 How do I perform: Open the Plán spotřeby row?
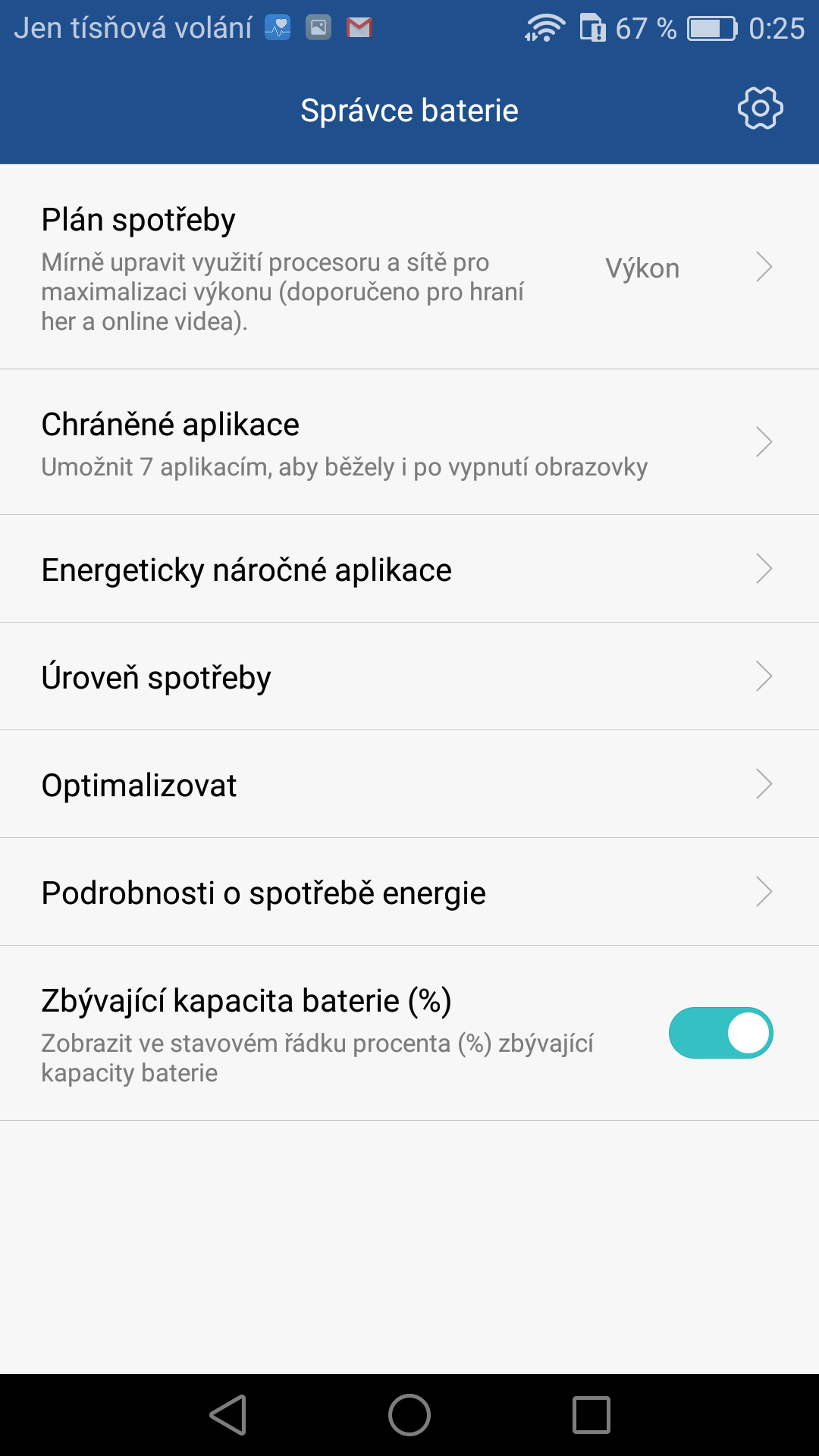(409, 267)
